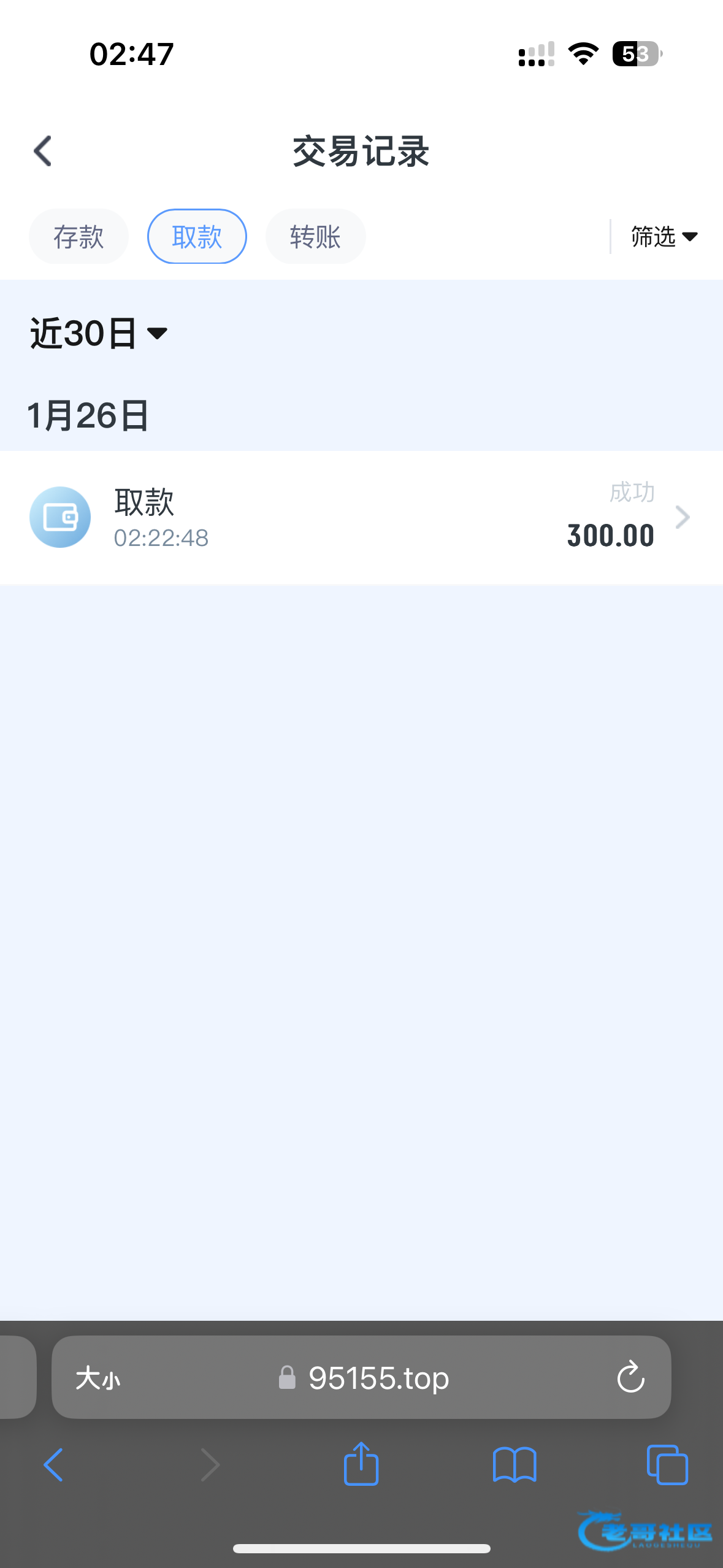
Task: Open the 300.00 取款 transaction details
Action: (x=361, y=518)
